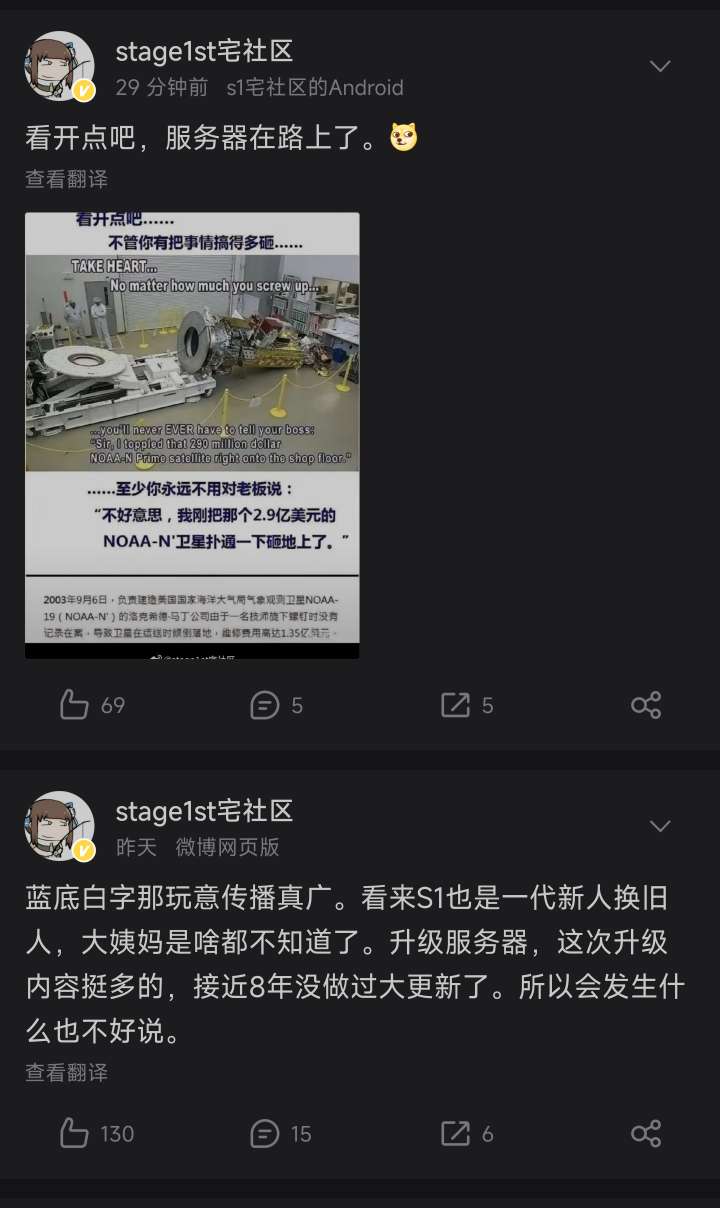The image size is (720, 1208).
Task: Tap 查看翻译 under the 服务器在路上了 post
Action: click(x=66, y=179)
